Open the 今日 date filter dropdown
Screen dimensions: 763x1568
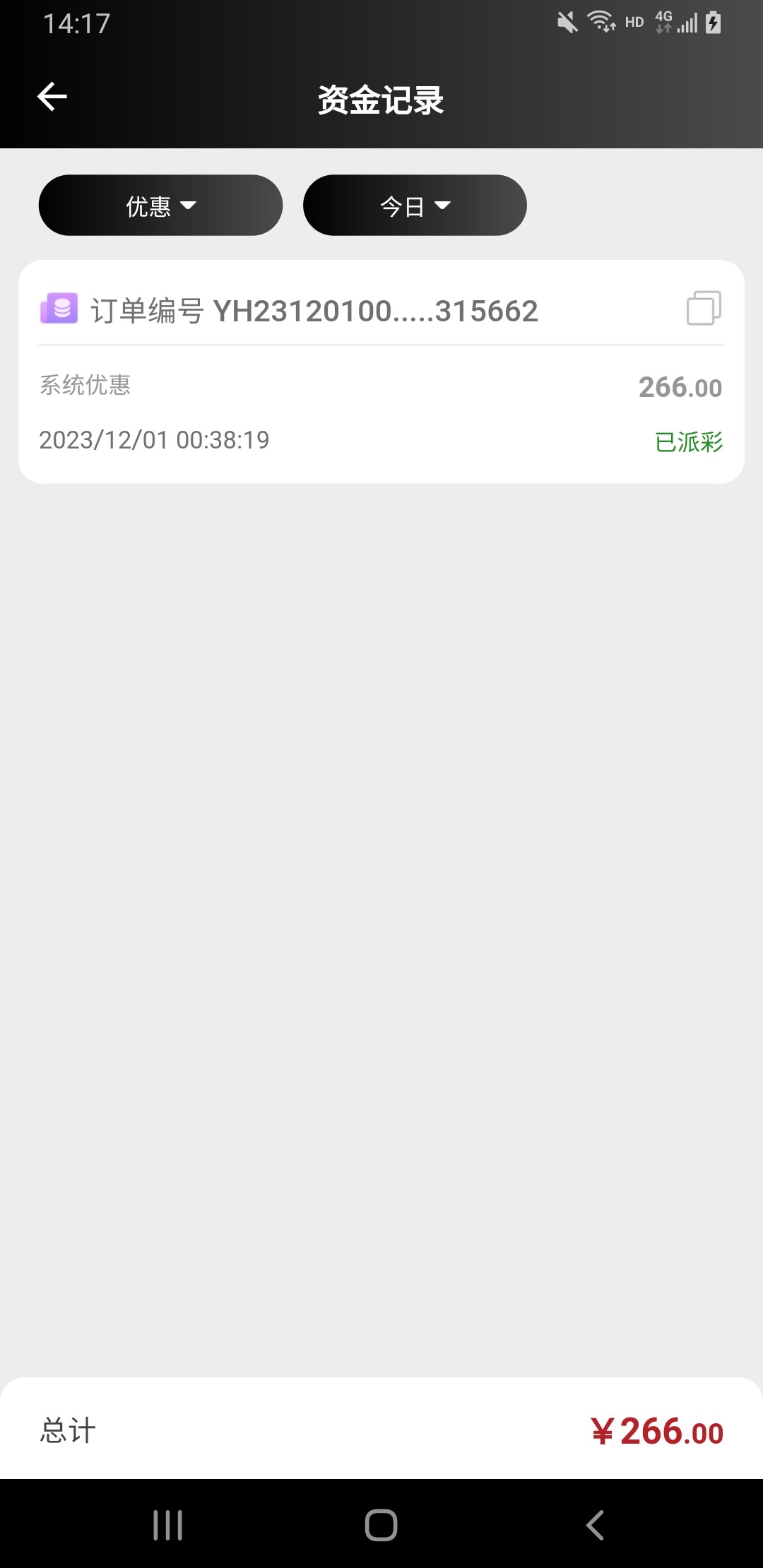415,205
